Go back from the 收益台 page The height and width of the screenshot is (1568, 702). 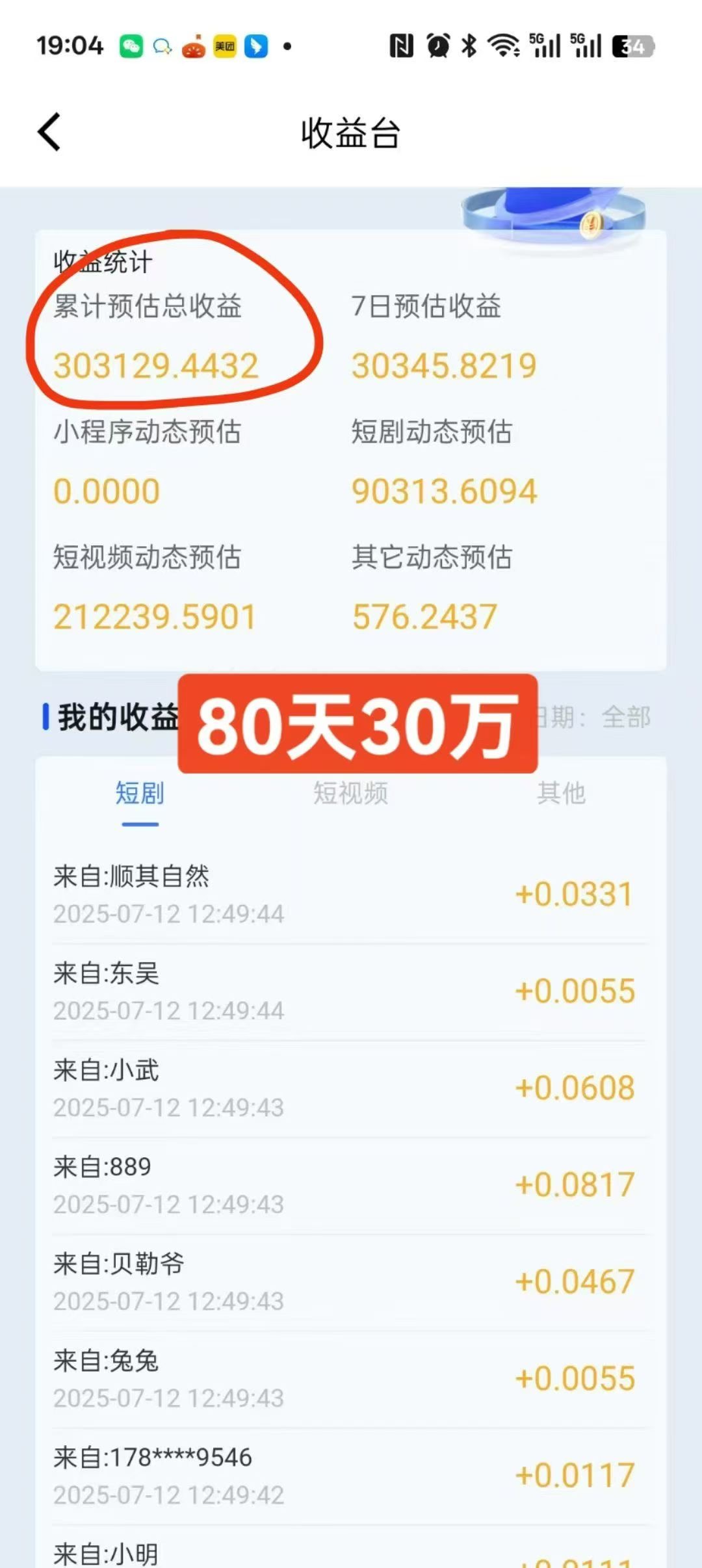click(x=49, y=132)
